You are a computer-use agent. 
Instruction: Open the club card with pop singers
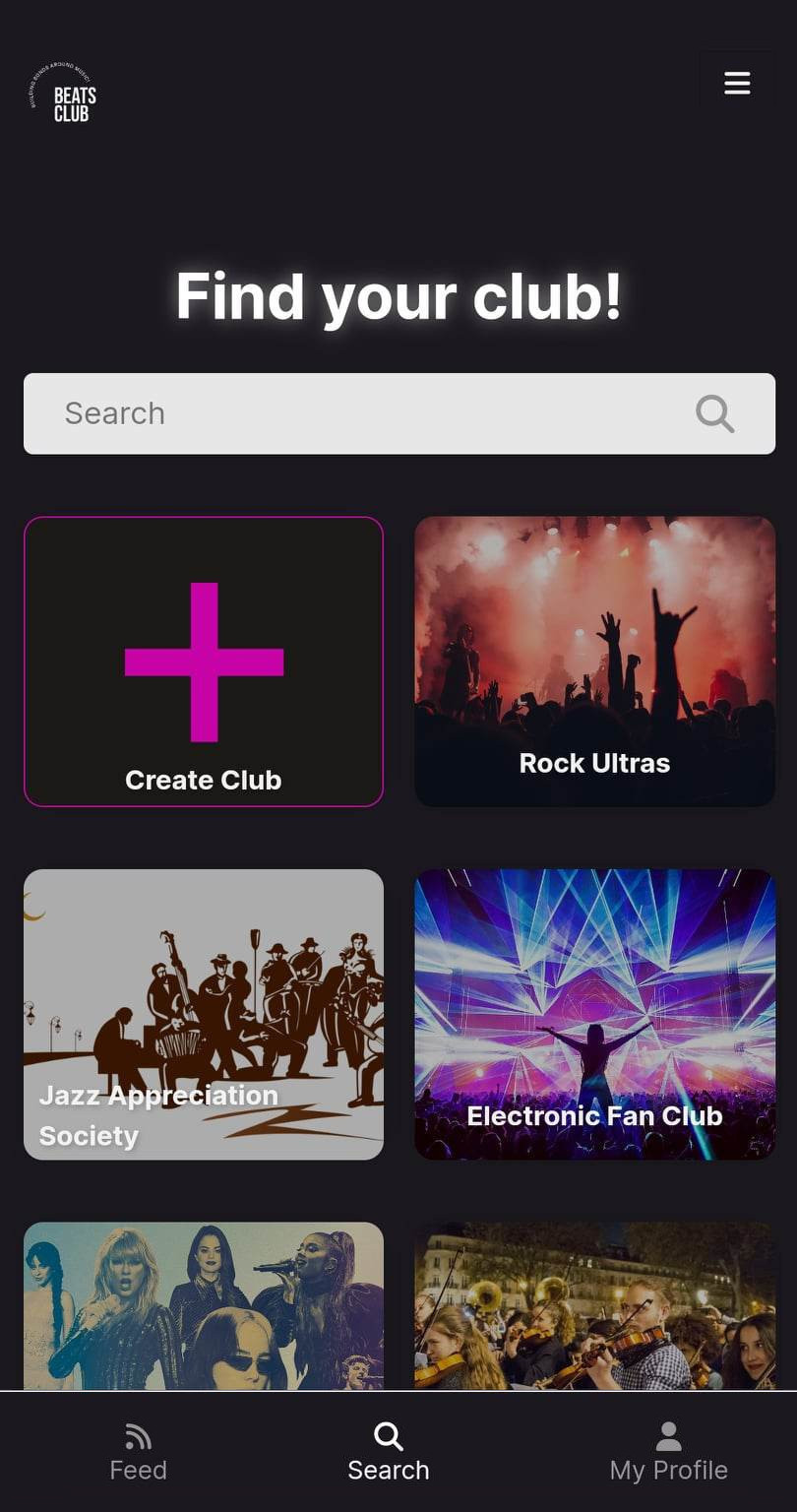coord(204,1305)
